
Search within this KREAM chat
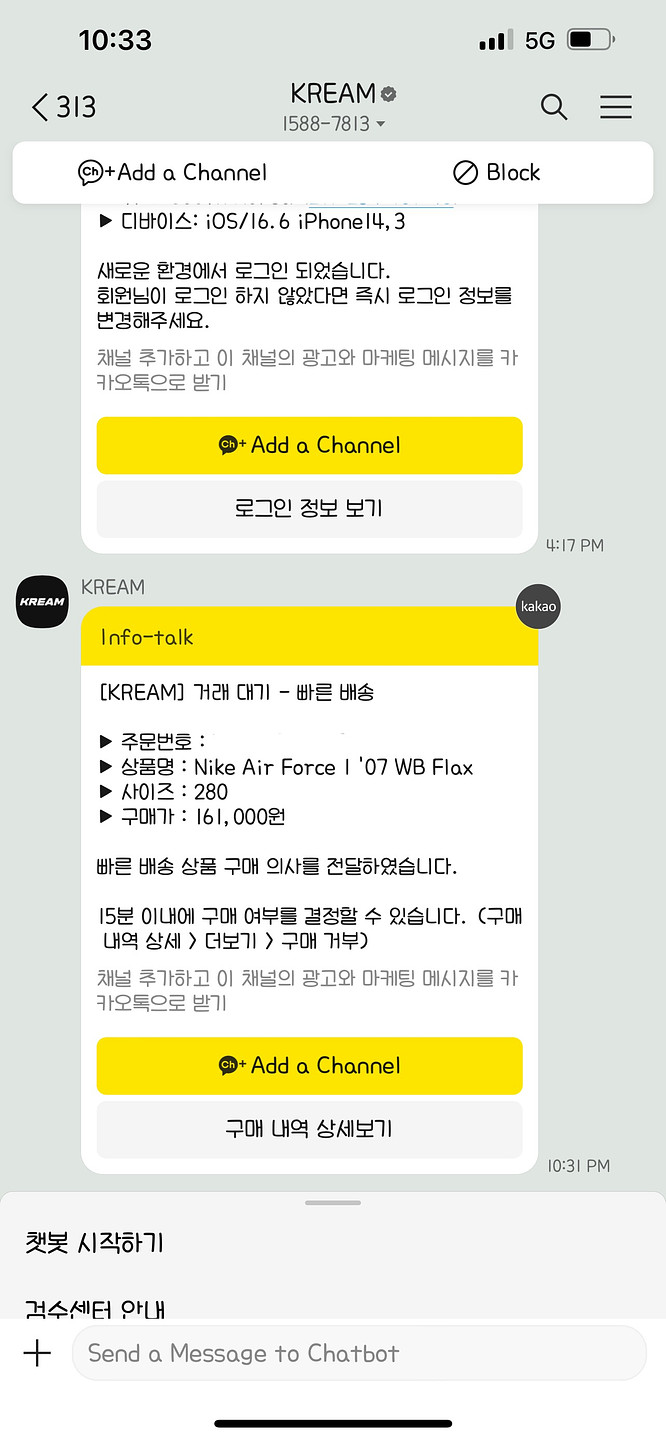coord(554,107)
